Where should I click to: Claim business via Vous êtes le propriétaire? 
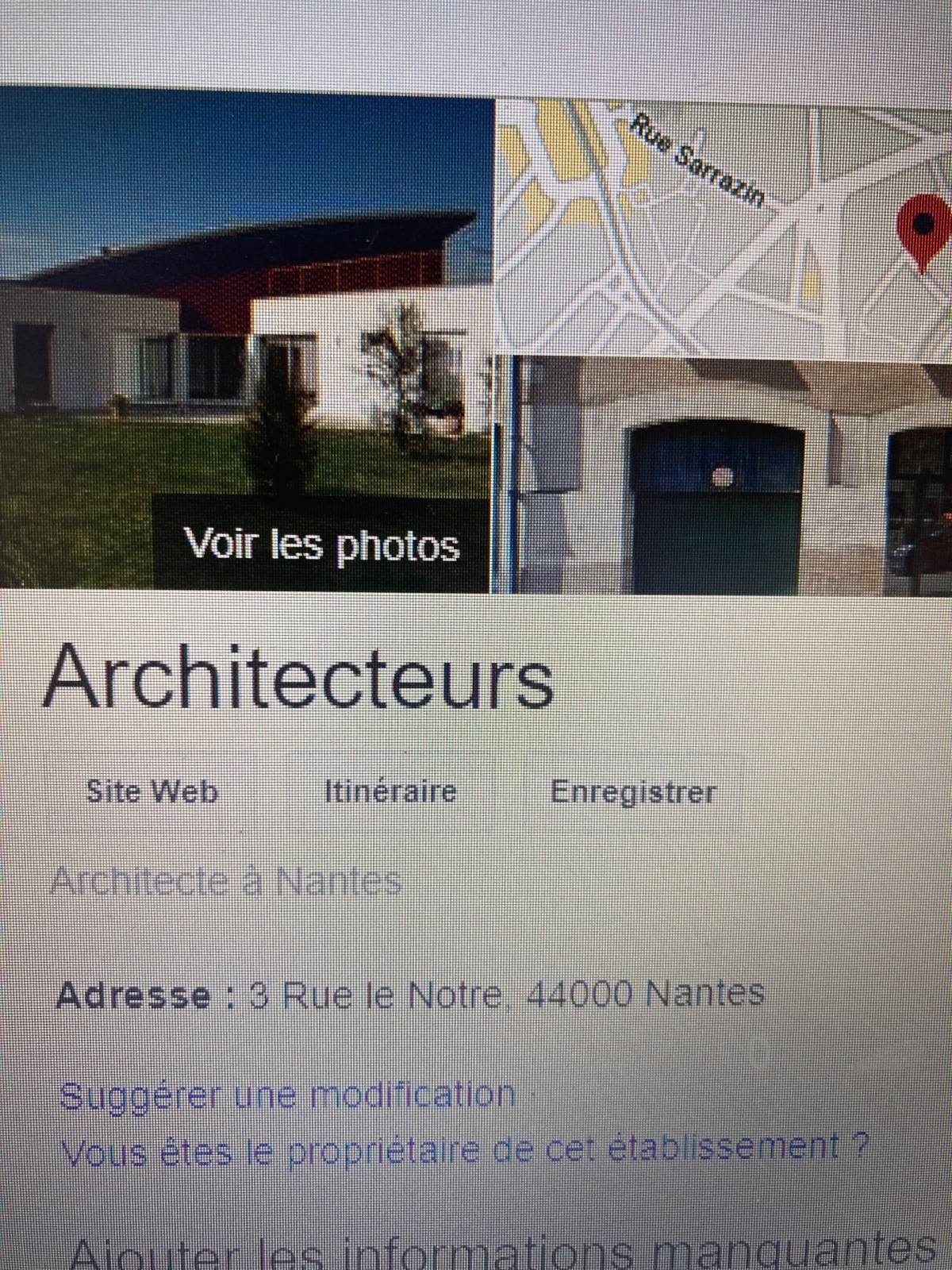click(464, 1149)
